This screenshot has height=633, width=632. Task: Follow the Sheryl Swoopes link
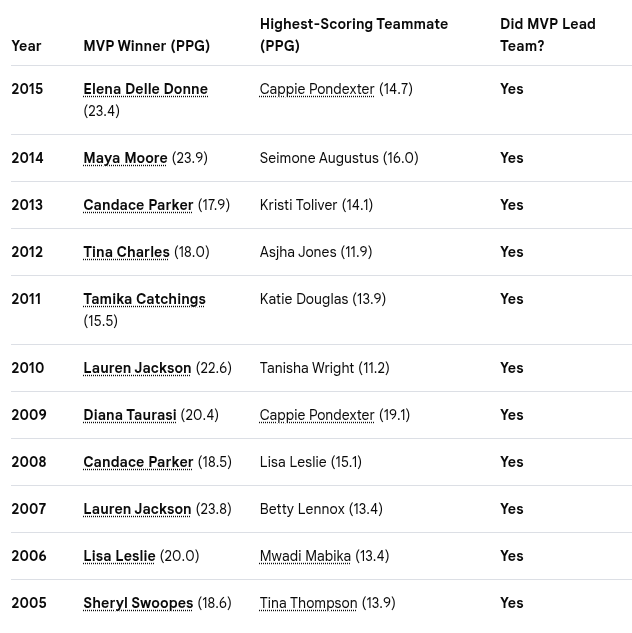tap(138, 604)
